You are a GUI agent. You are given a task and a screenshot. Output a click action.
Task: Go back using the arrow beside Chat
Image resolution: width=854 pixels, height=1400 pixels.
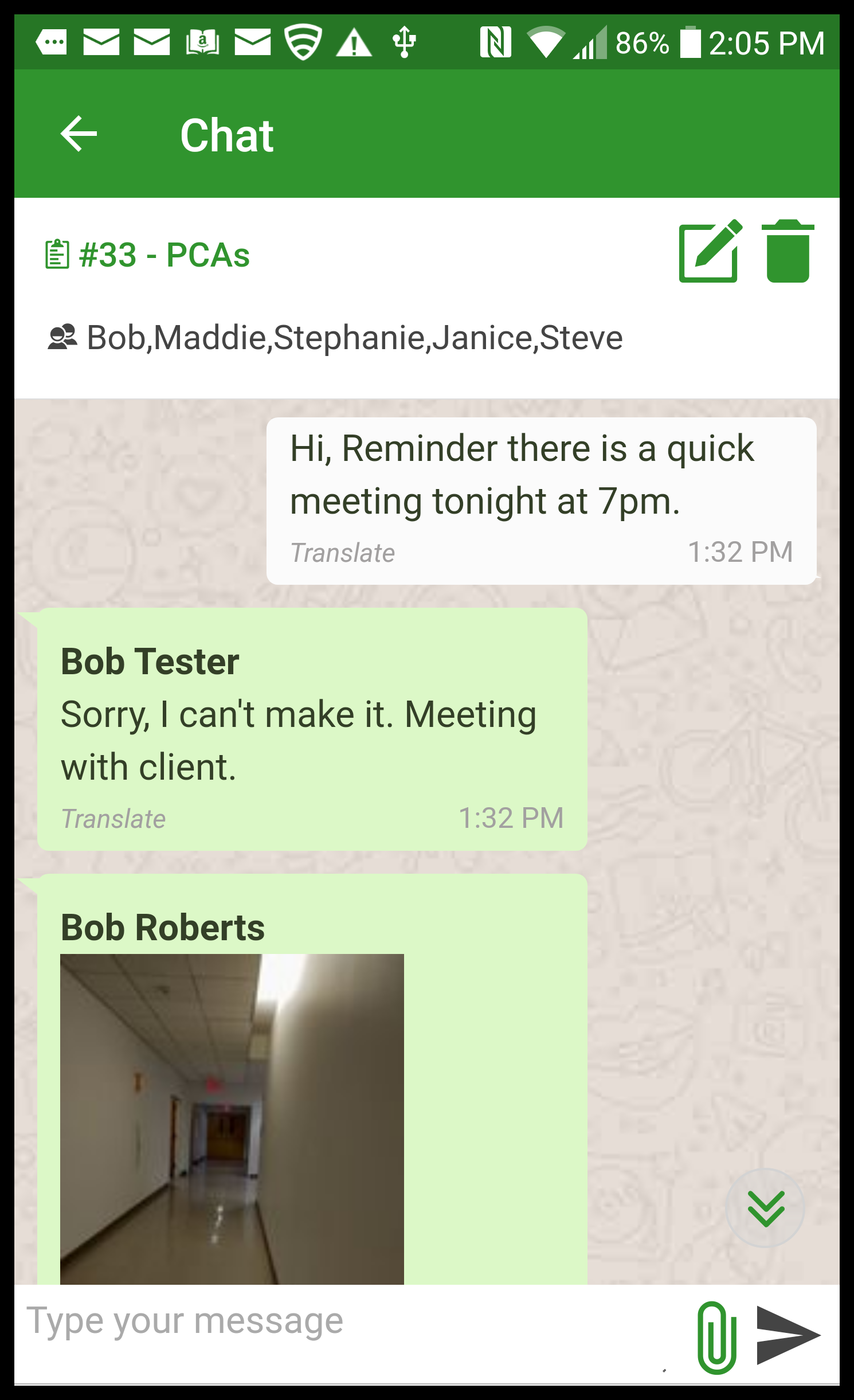click(79, 134)
